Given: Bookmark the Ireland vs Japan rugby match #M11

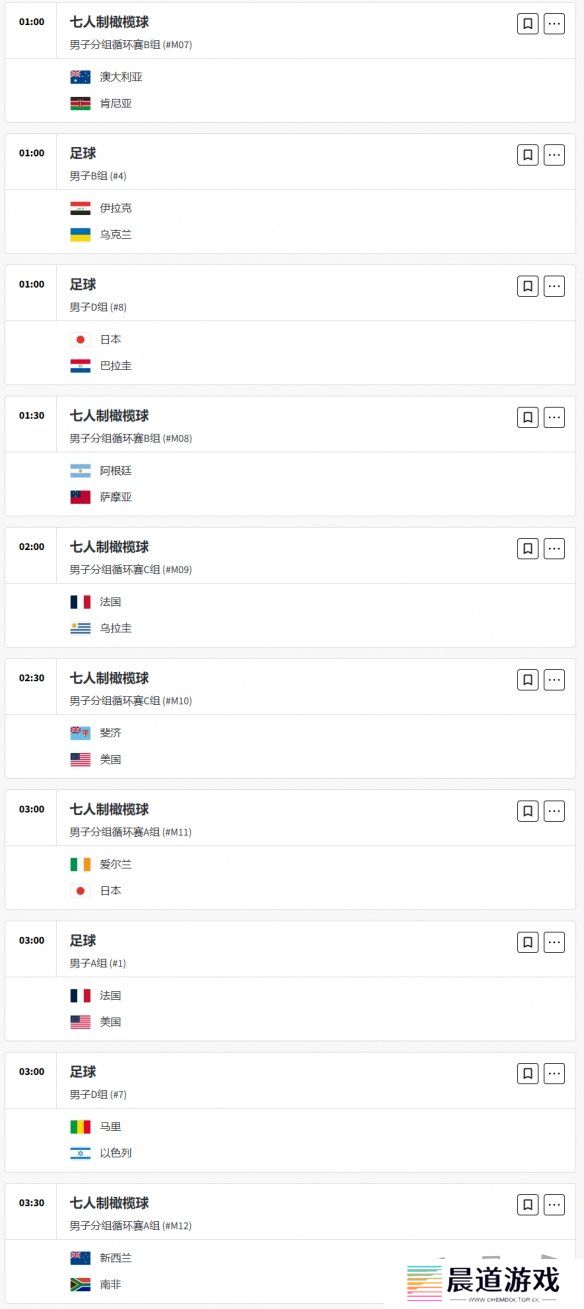Looking at the screenshot, I should coord(528,810).
